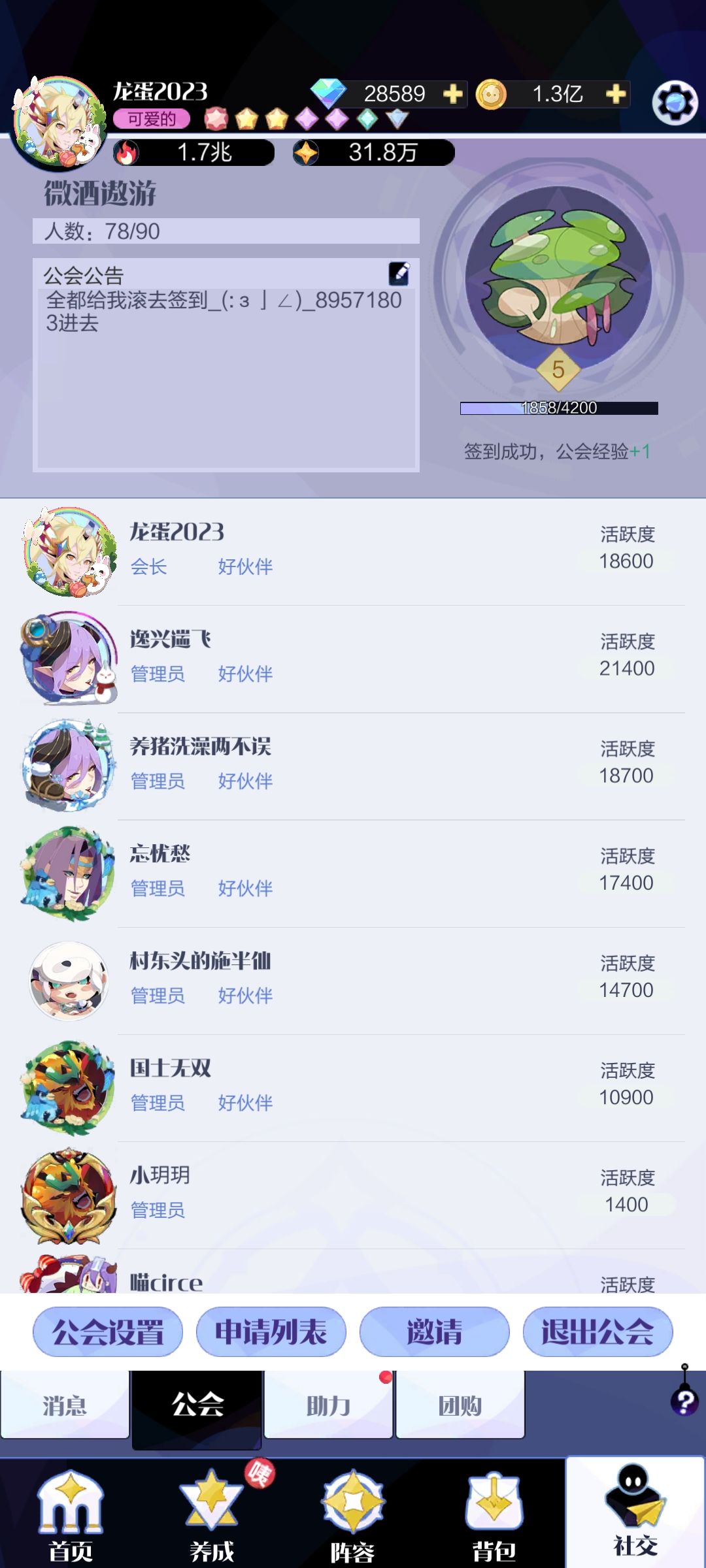
Task: Switch to the 消息 tab
Action: pos(65,1405)
